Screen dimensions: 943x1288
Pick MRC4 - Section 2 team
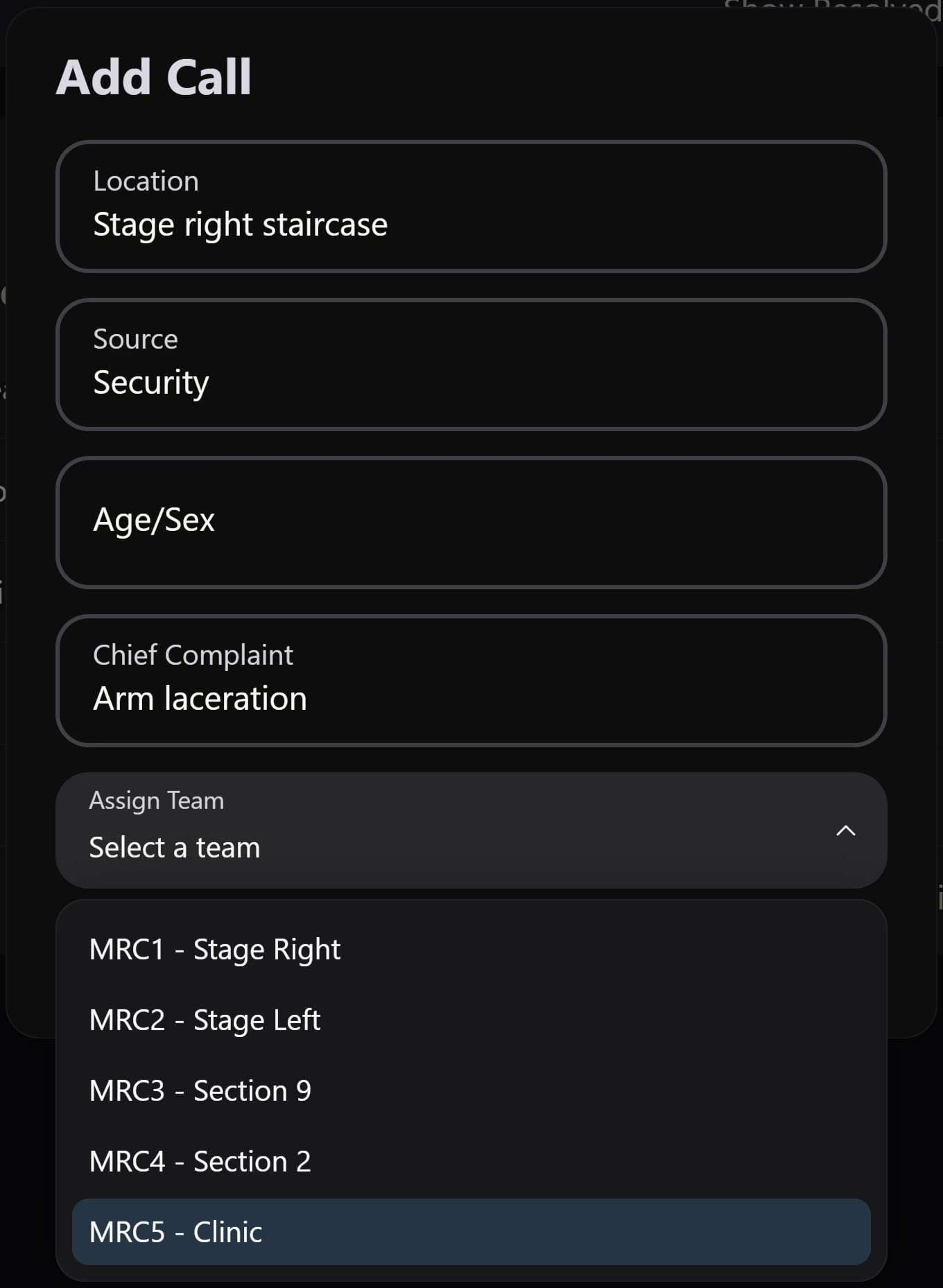[200, 1161]
